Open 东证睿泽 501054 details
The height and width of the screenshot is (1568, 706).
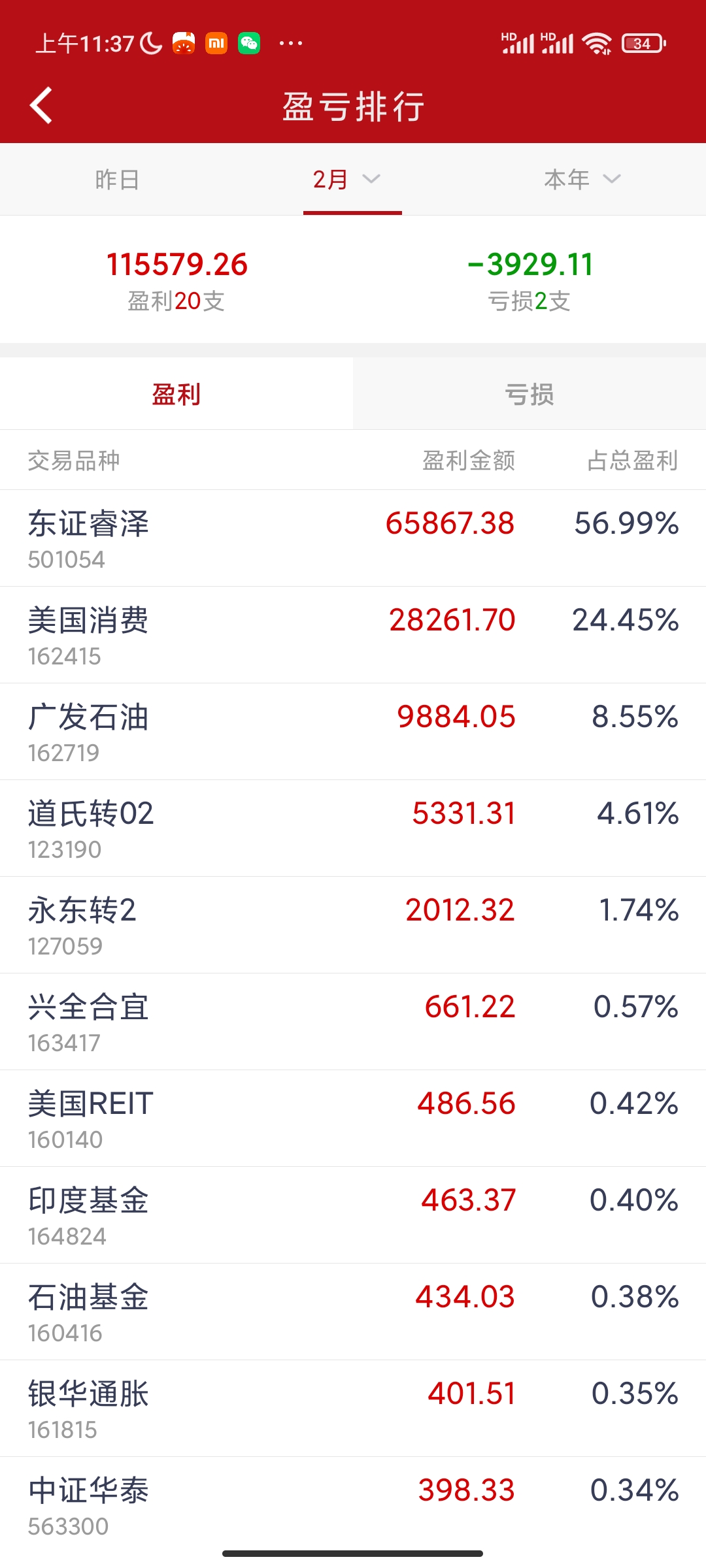click(x=353, y=538)
